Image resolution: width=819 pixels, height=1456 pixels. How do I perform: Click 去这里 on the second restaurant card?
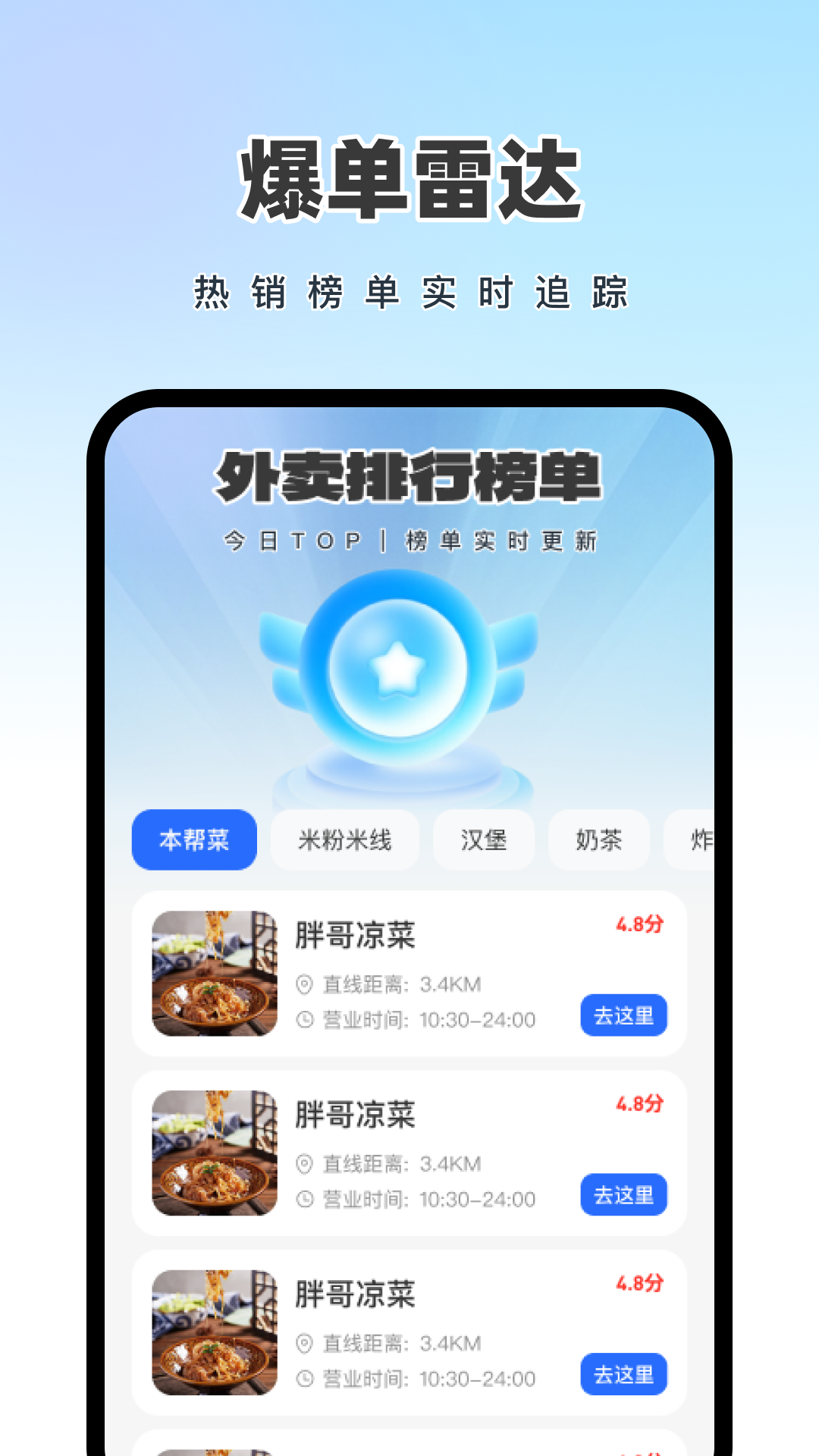pos(623,1195)
